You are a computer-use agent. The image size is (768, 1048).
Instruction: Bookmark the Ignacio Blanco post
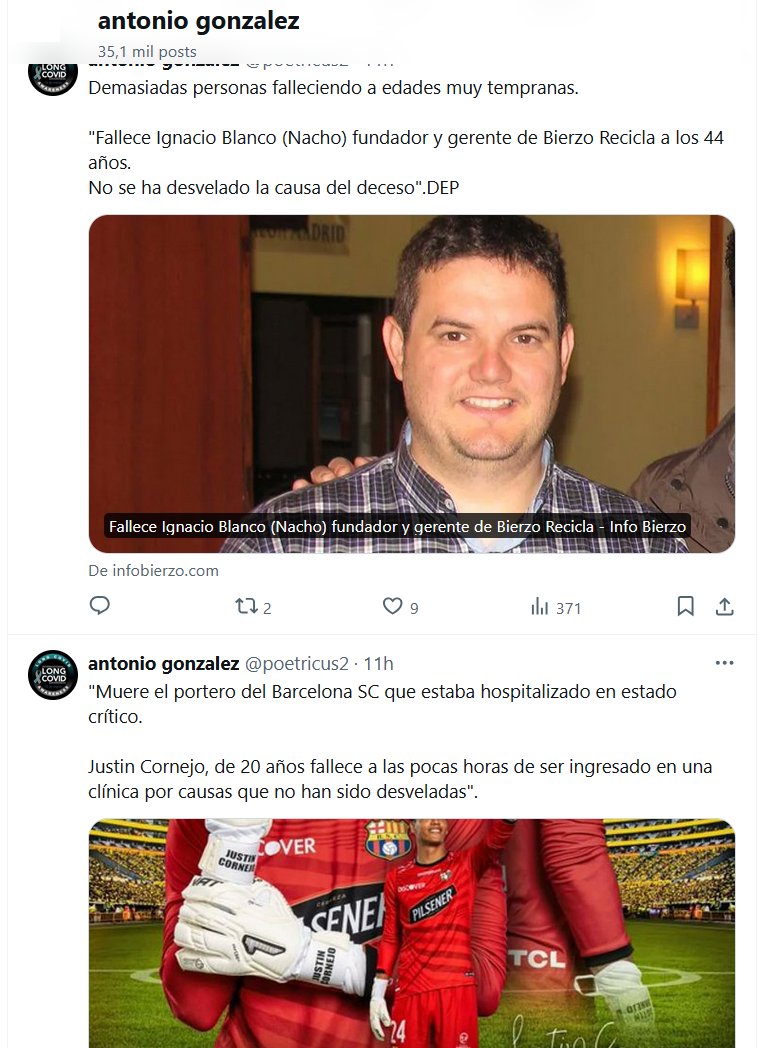coord(686,606)
